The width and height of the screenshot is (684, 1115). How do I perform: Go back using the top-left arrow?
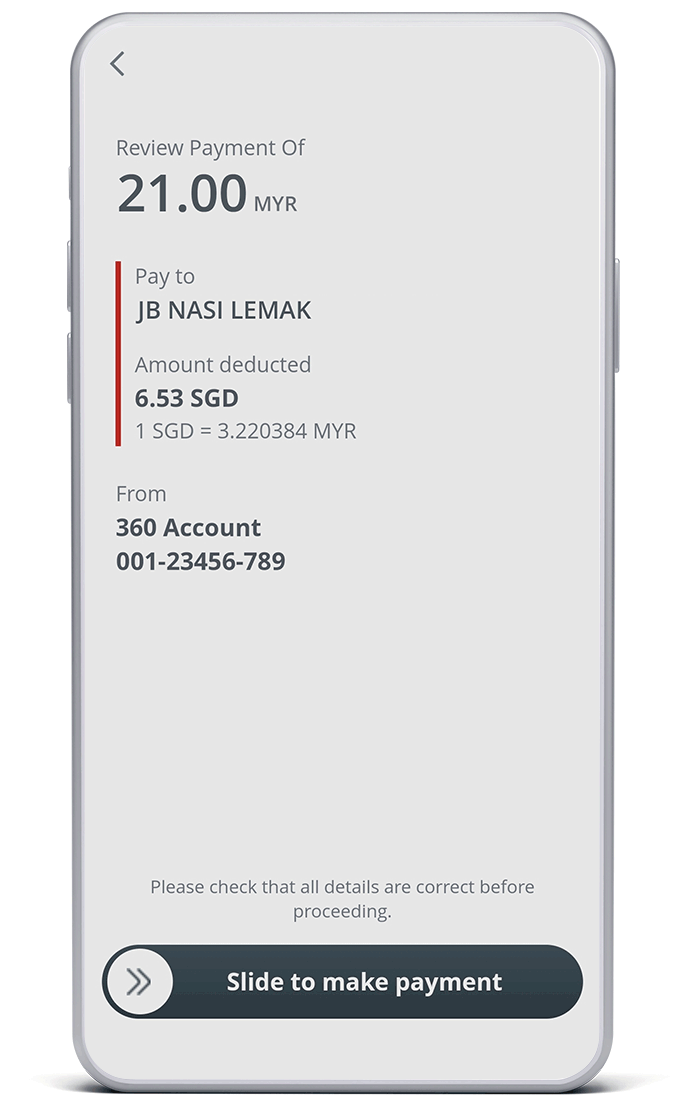click(x=118, y=64)
